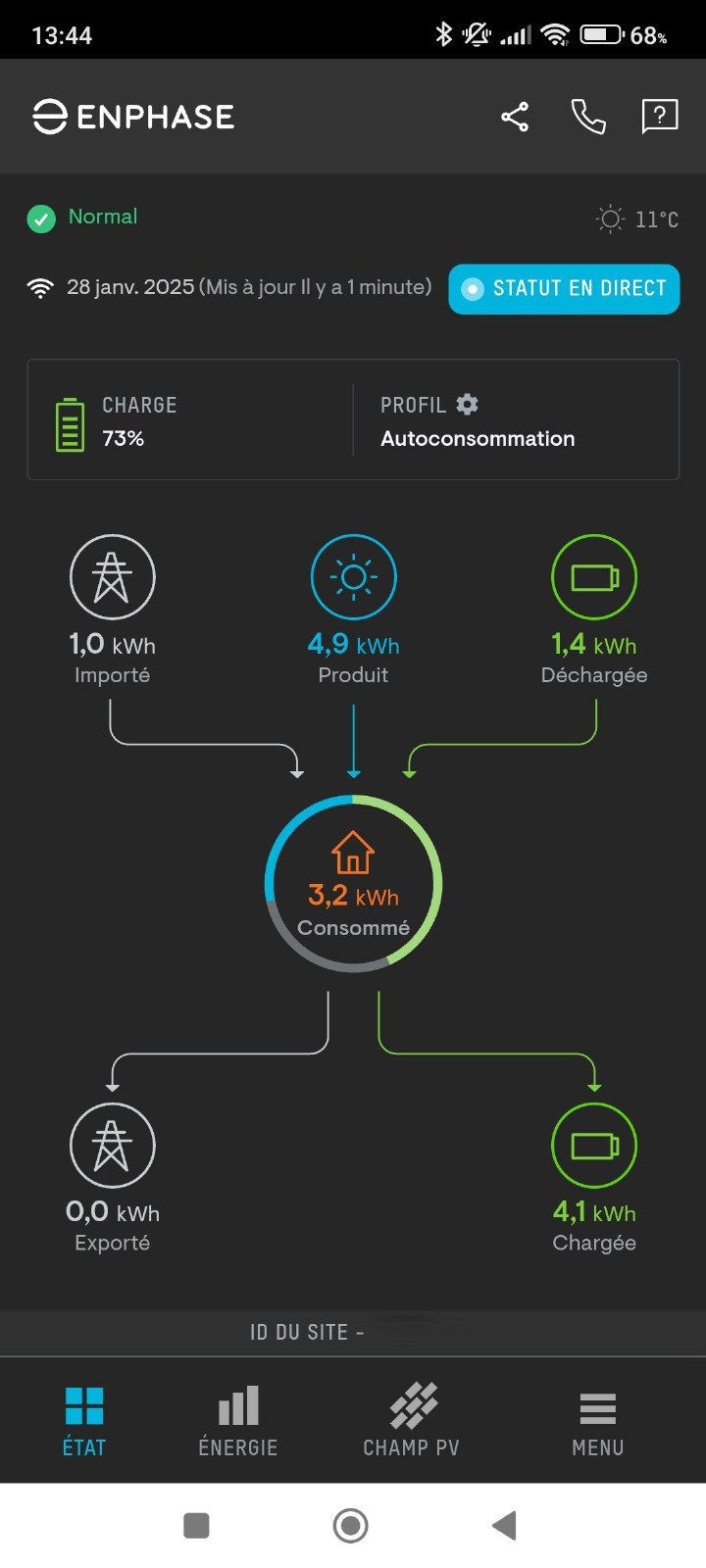Tap the Produit solar icon
This screenshot has width=706, height=1568.
click(x=354, y=577)
